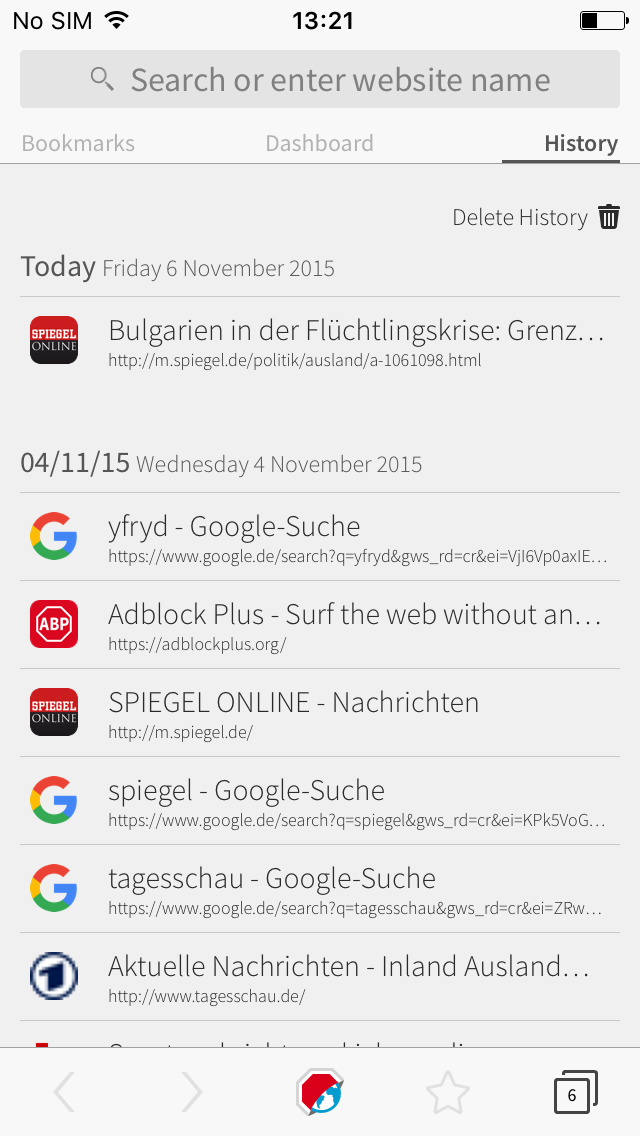The width and height of the screenshot is (640, 1136).
Task: Tap the search or enter website field
Action: click(x=320, y=79)
